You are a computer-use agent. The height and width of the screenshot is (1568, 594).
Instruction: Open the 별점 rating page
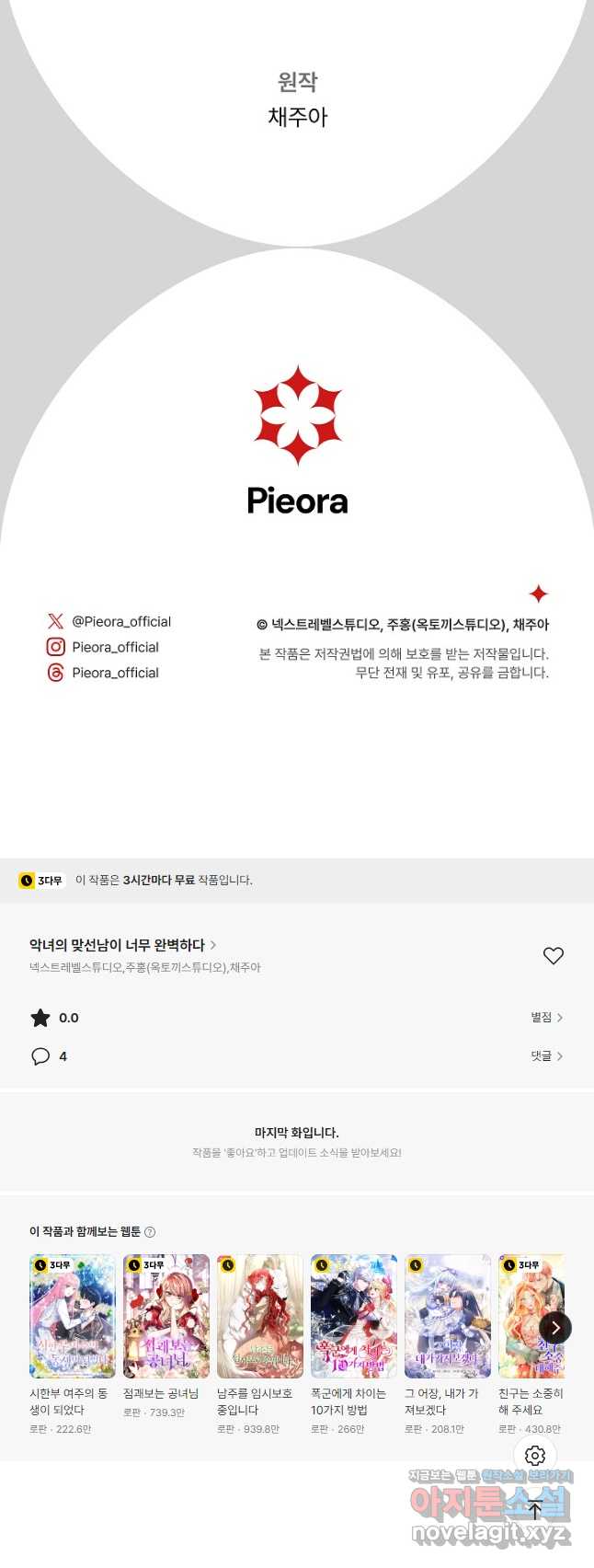[546, 1018]
